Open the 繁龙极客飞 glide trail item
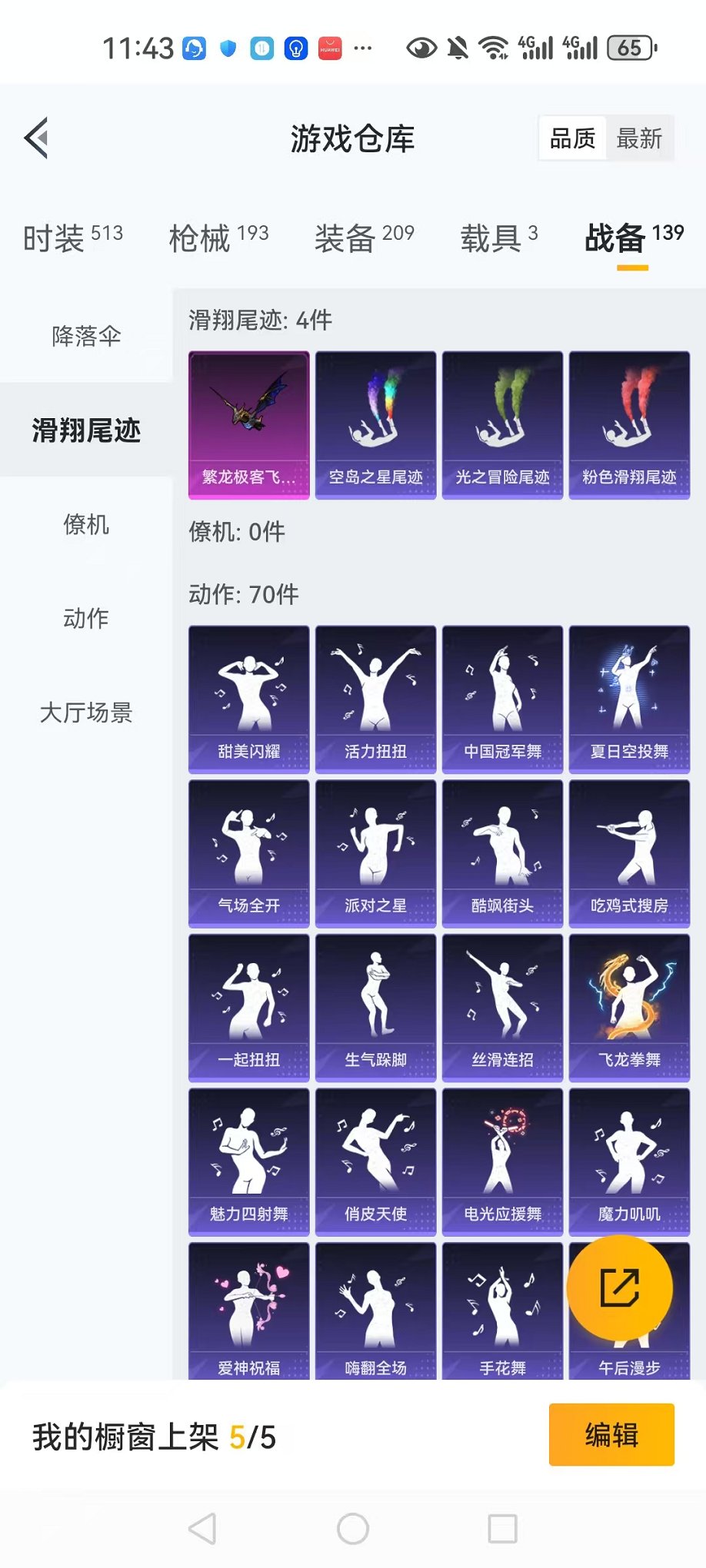The width and height of the screenshot is (706, 1568). pyautogui.click(x=249, y=425)
